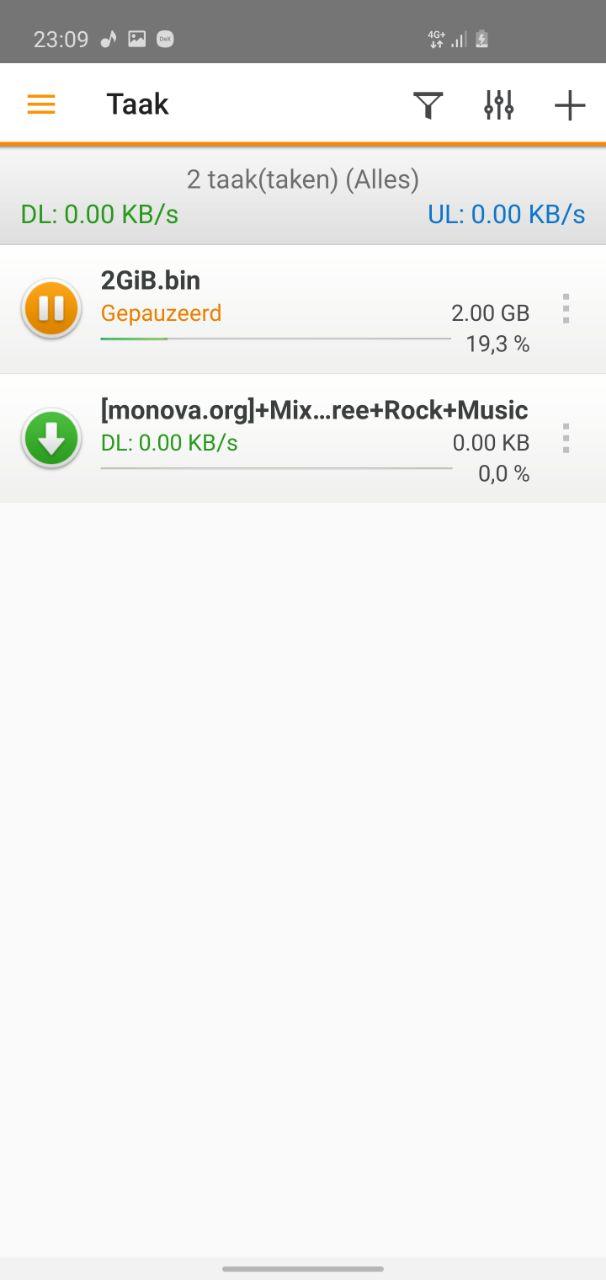Screen dimensions: 606x1280
Task: Open the task filter funnel
Action: pos(428,105)
